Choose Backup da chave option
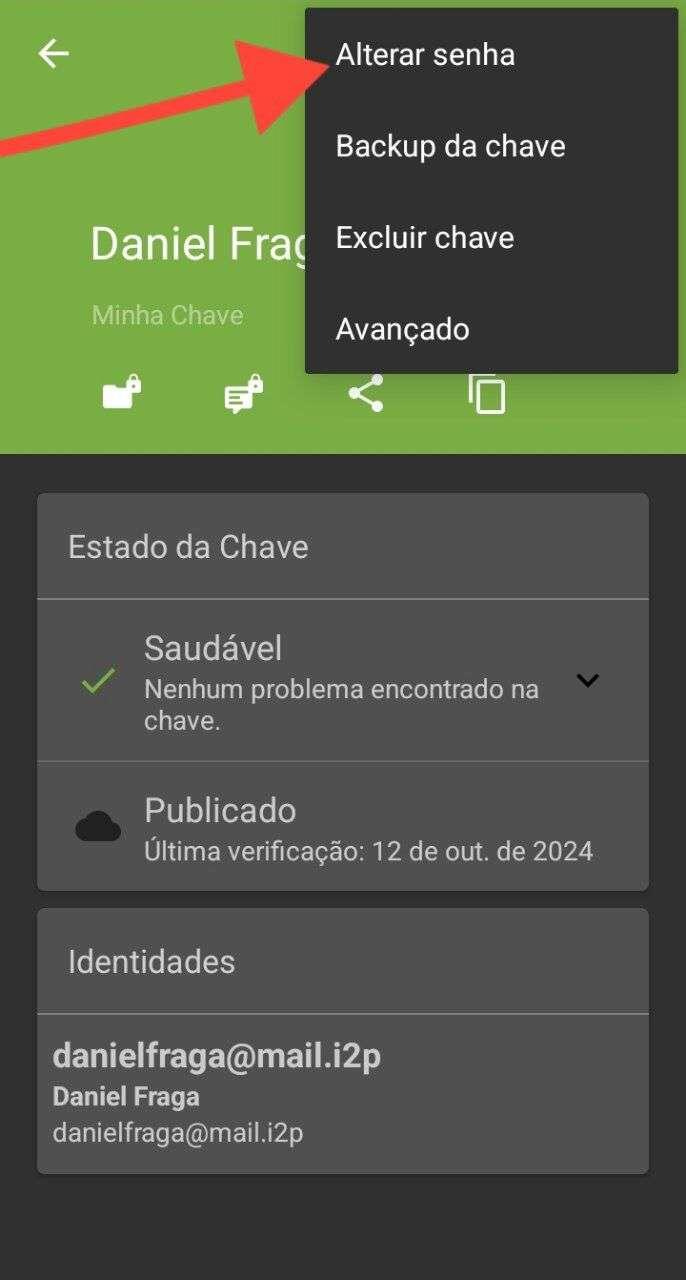This screenshot has width=686, height=1280. (x=451, y=146)
